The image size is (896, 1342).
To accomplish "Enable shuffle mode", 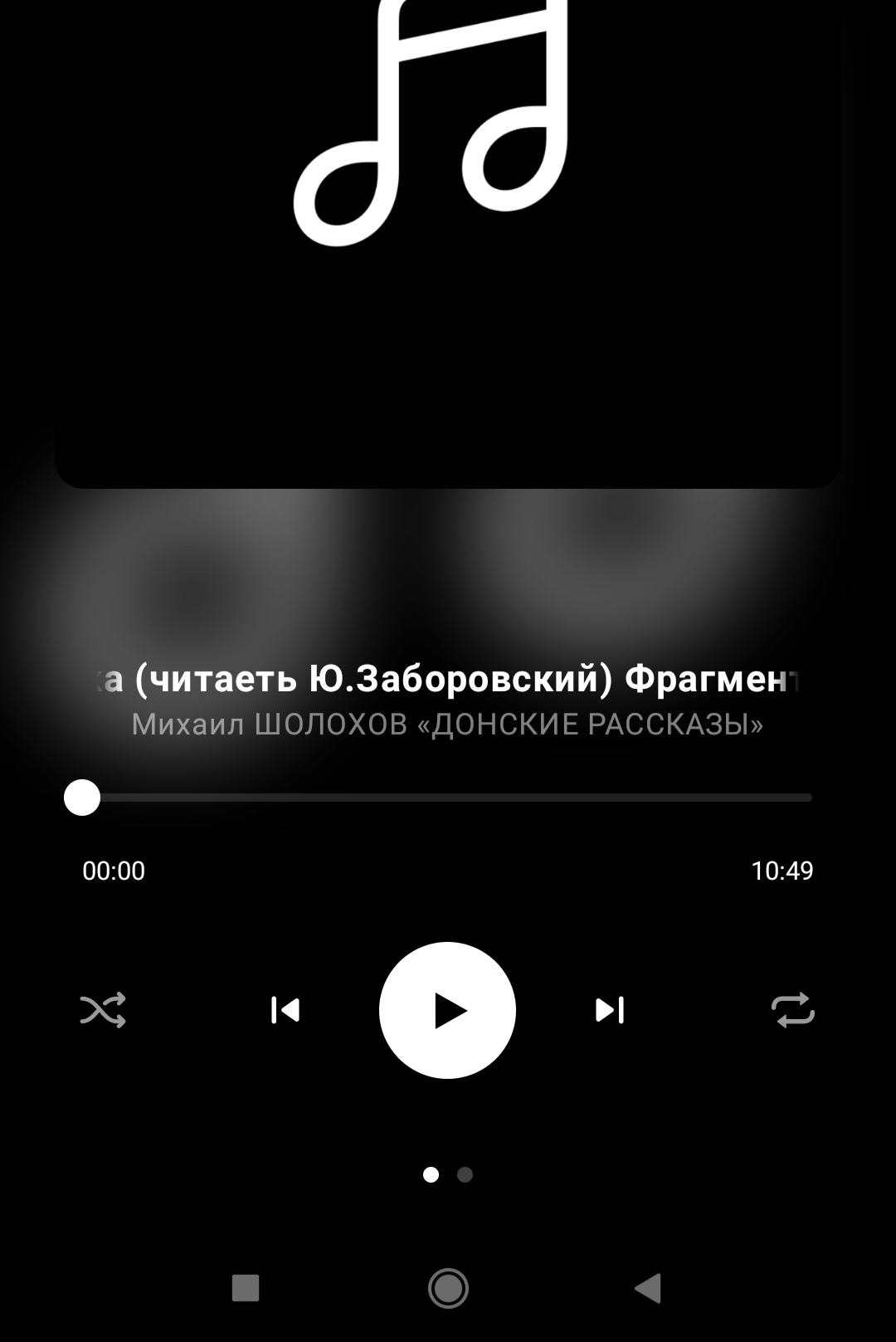I will click(103, 1010).
